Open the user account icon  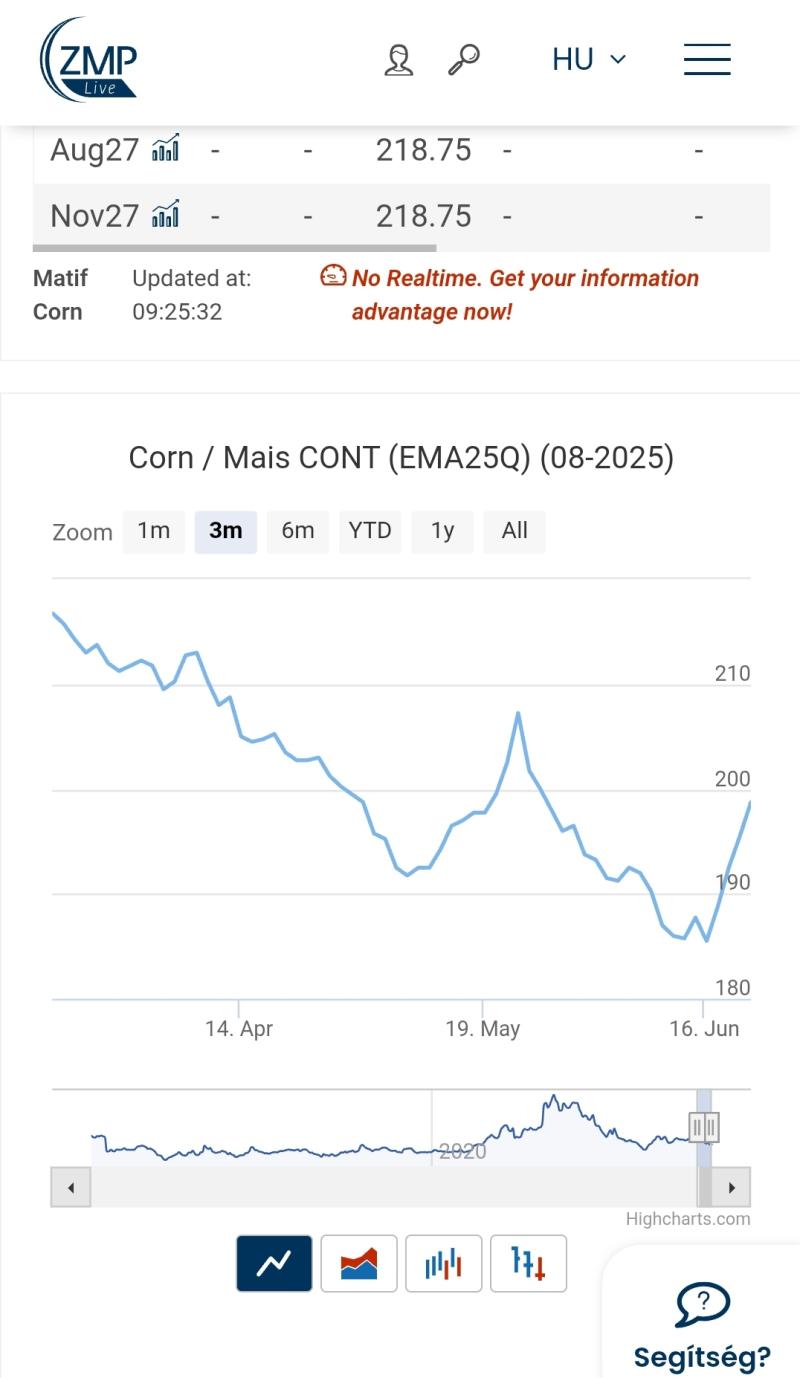pyautogui.click(x=399, y=60)
